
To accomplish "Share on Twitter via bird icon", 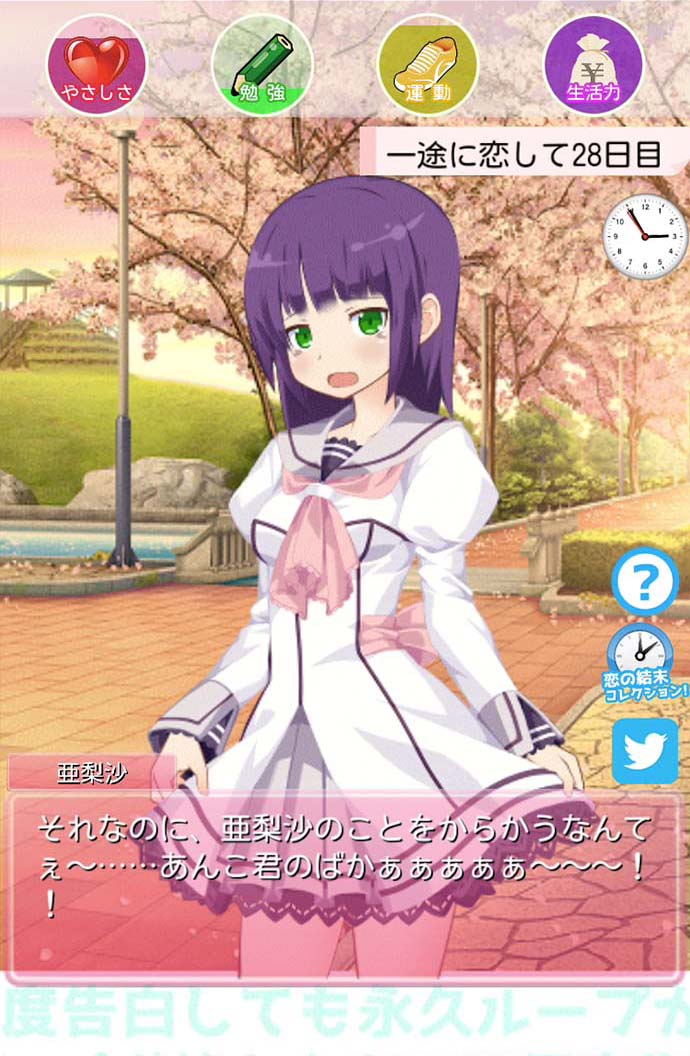I will click(x=645, y=751).
